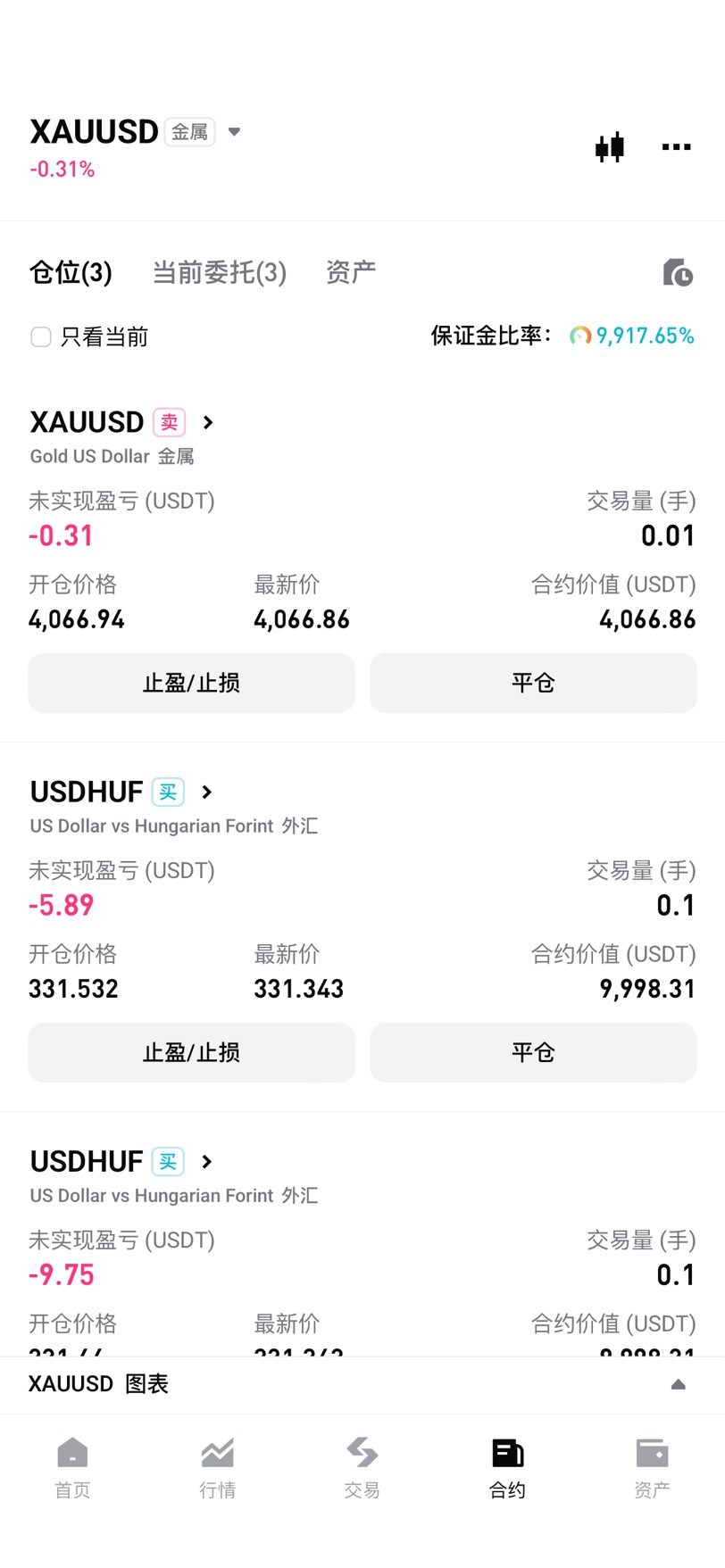
Task: Open the XAUUSD symbol dropdown arrow
Action: point(234,131)
